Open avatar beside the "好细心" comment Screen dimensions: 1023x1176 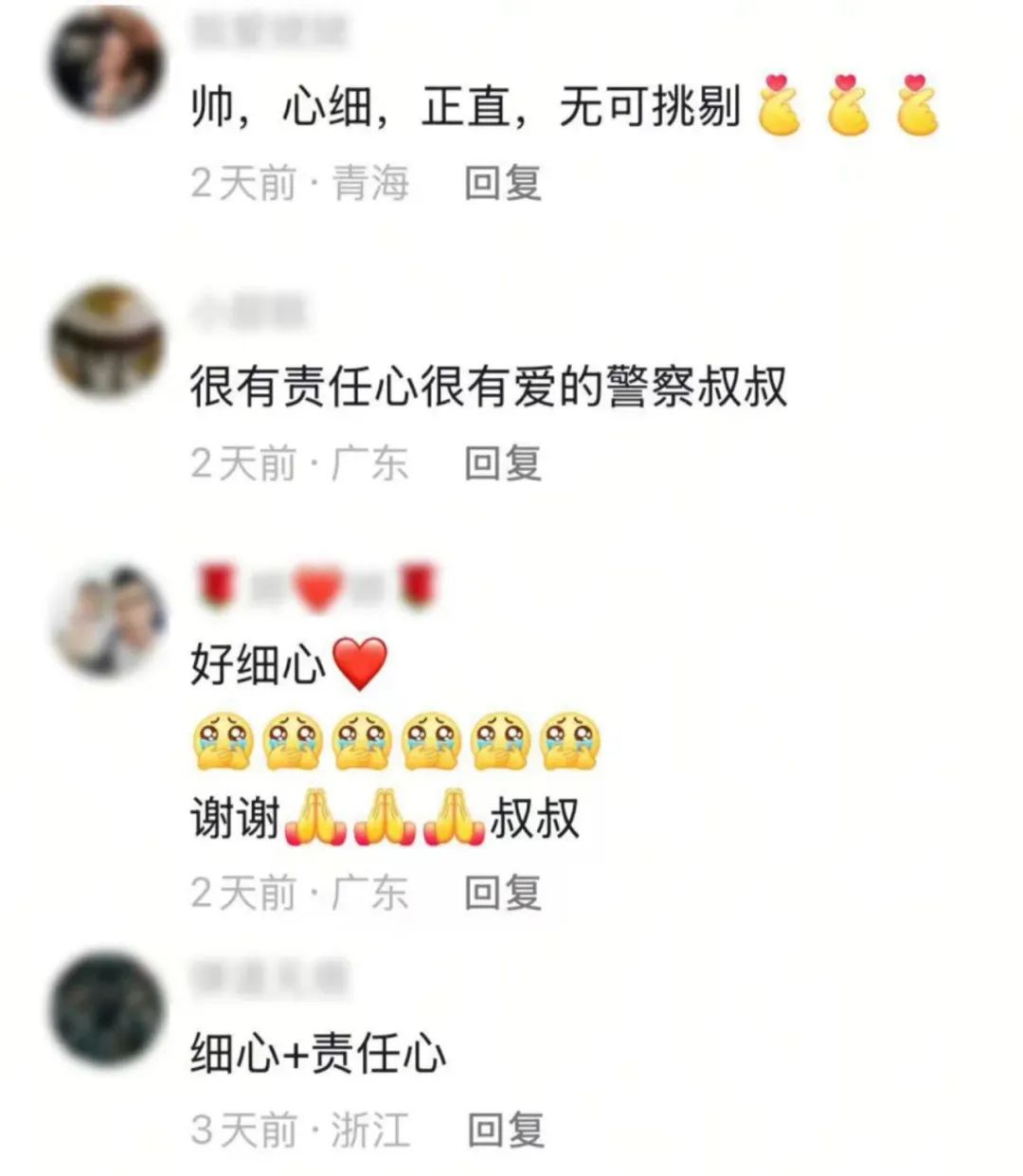tap(107, 622)
